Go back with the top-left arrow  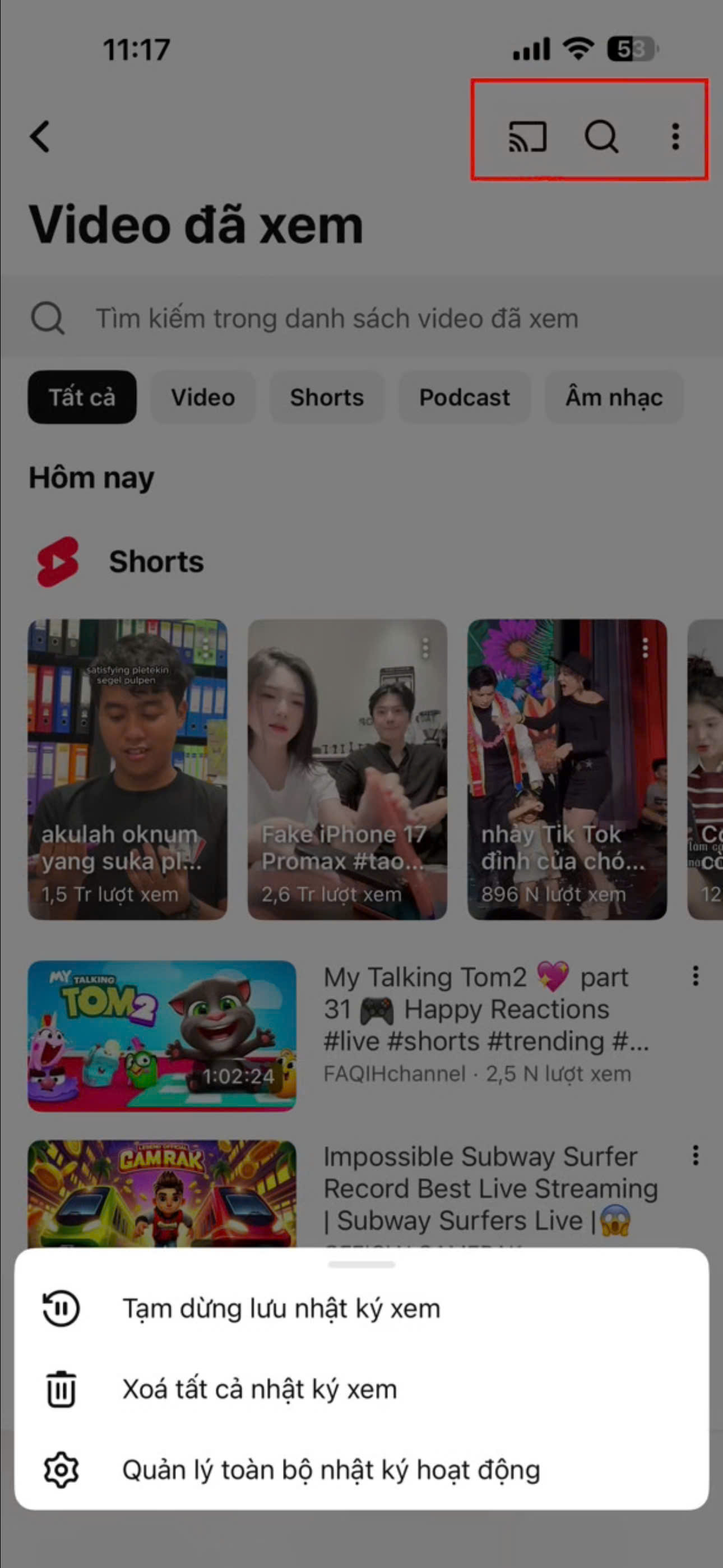pos(40,136)
